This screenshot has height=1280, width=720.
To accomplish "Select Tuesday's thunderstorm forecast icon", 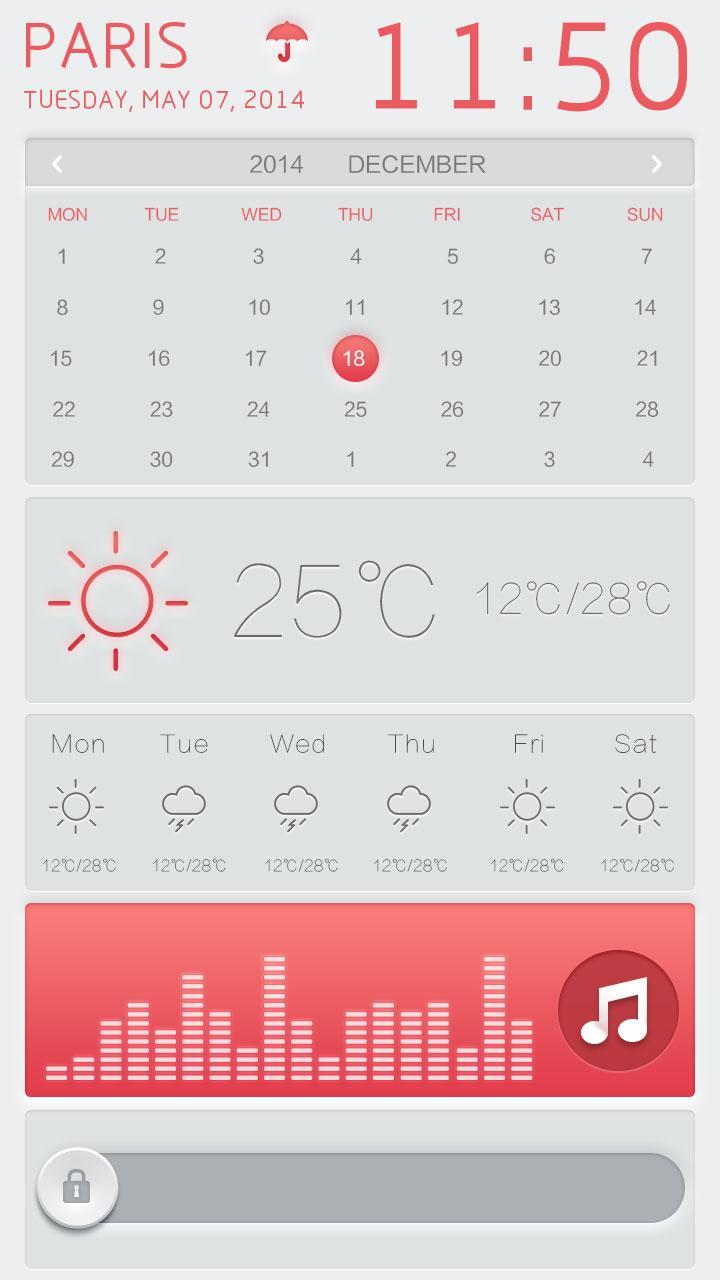I will (185, 806).
